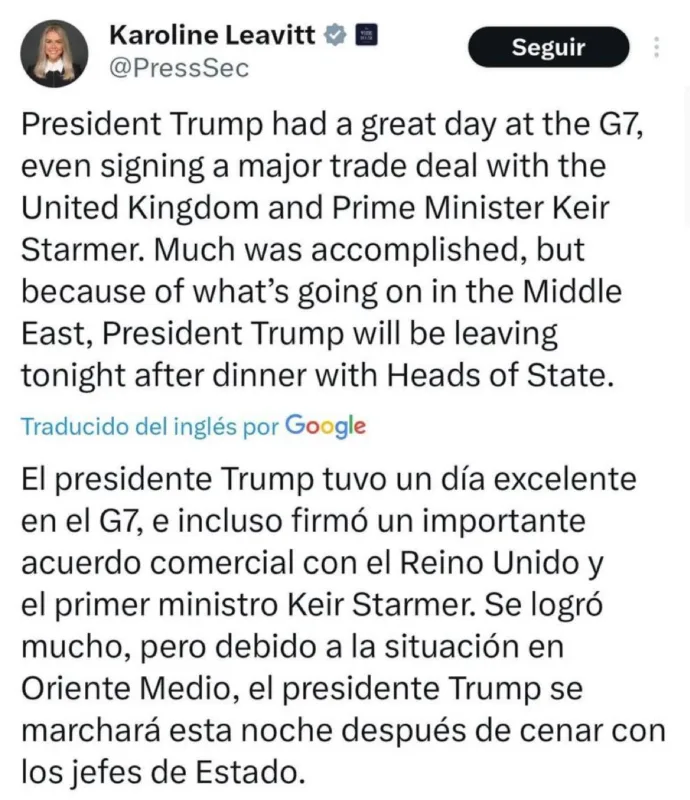This screenshot has width=690, height=800.
Task: Follow Karoline Leavitt with the Seguir button
Action: (x=548, y=47)
